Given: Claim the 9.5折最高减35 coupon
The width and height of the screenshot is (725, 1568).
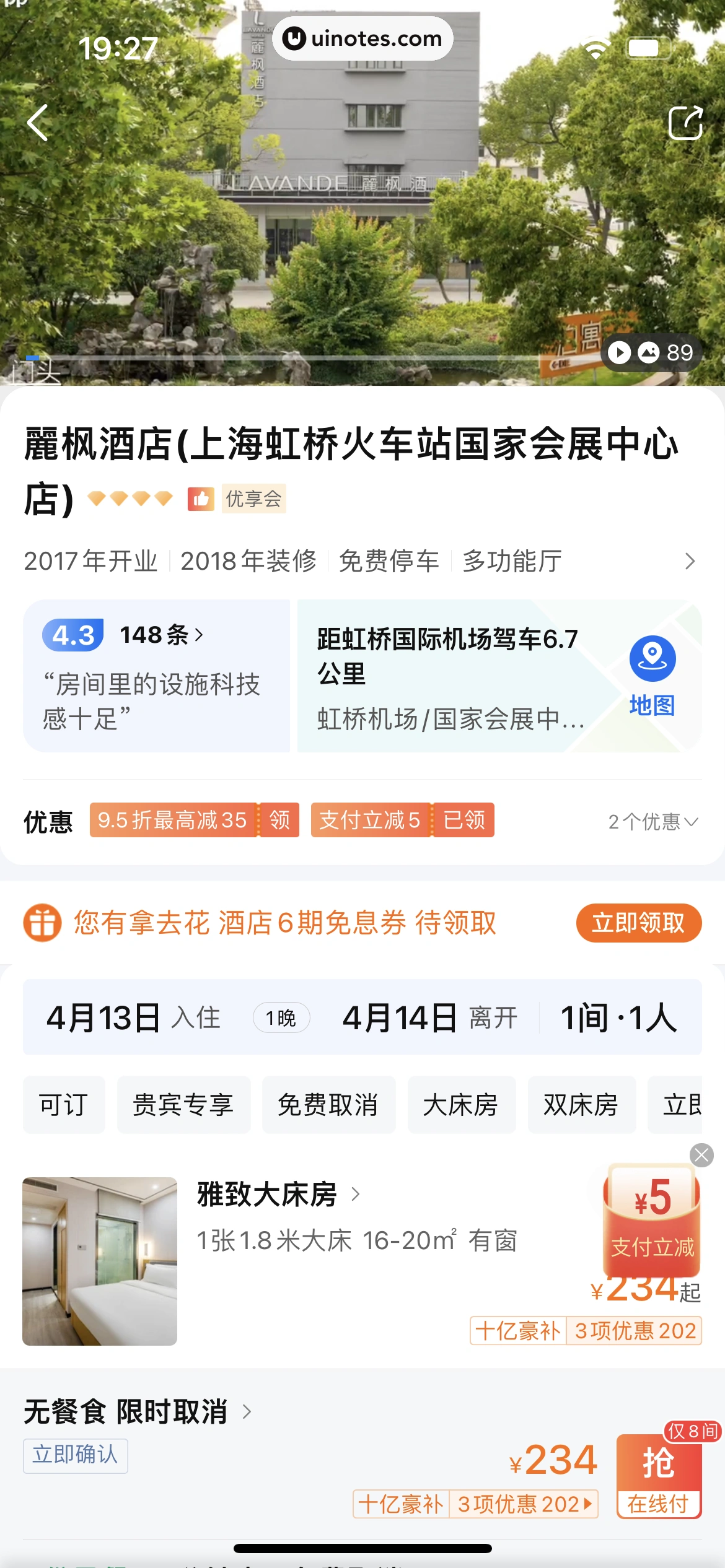Looking at the screenshot, I should coord(279,820).
